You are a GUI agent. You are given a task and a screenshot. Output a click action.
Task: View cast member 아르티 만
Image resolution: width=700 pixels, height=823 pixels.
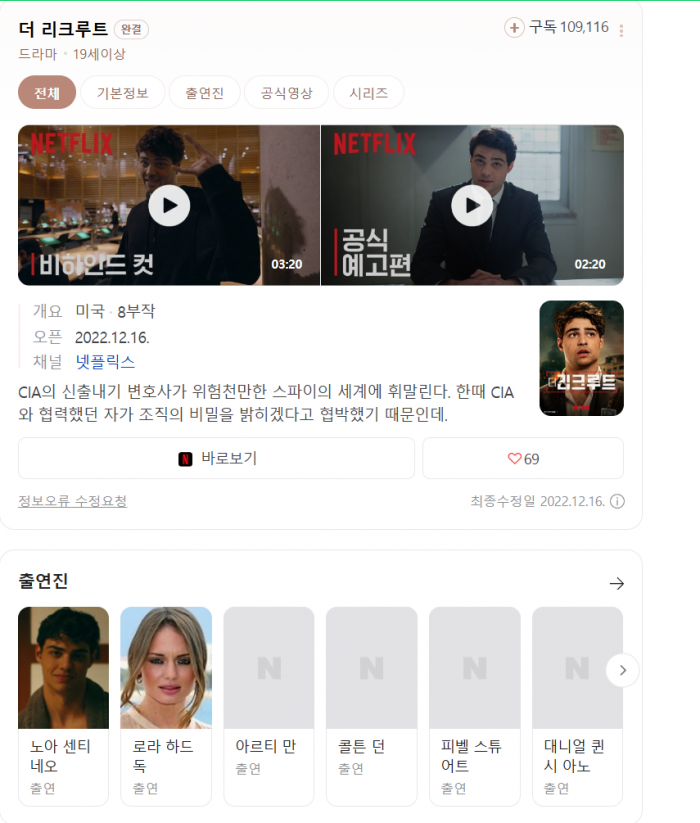click(x=269, y=706)
